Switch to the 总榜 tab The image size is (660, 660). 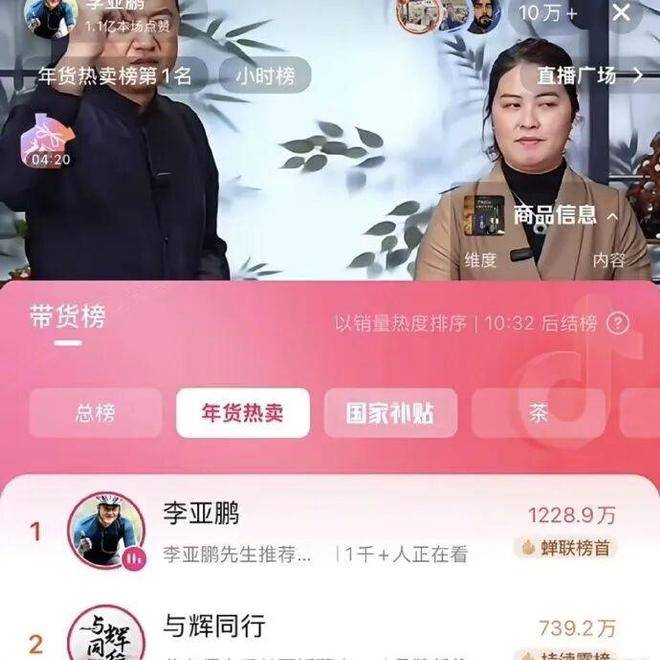(95, 413)
